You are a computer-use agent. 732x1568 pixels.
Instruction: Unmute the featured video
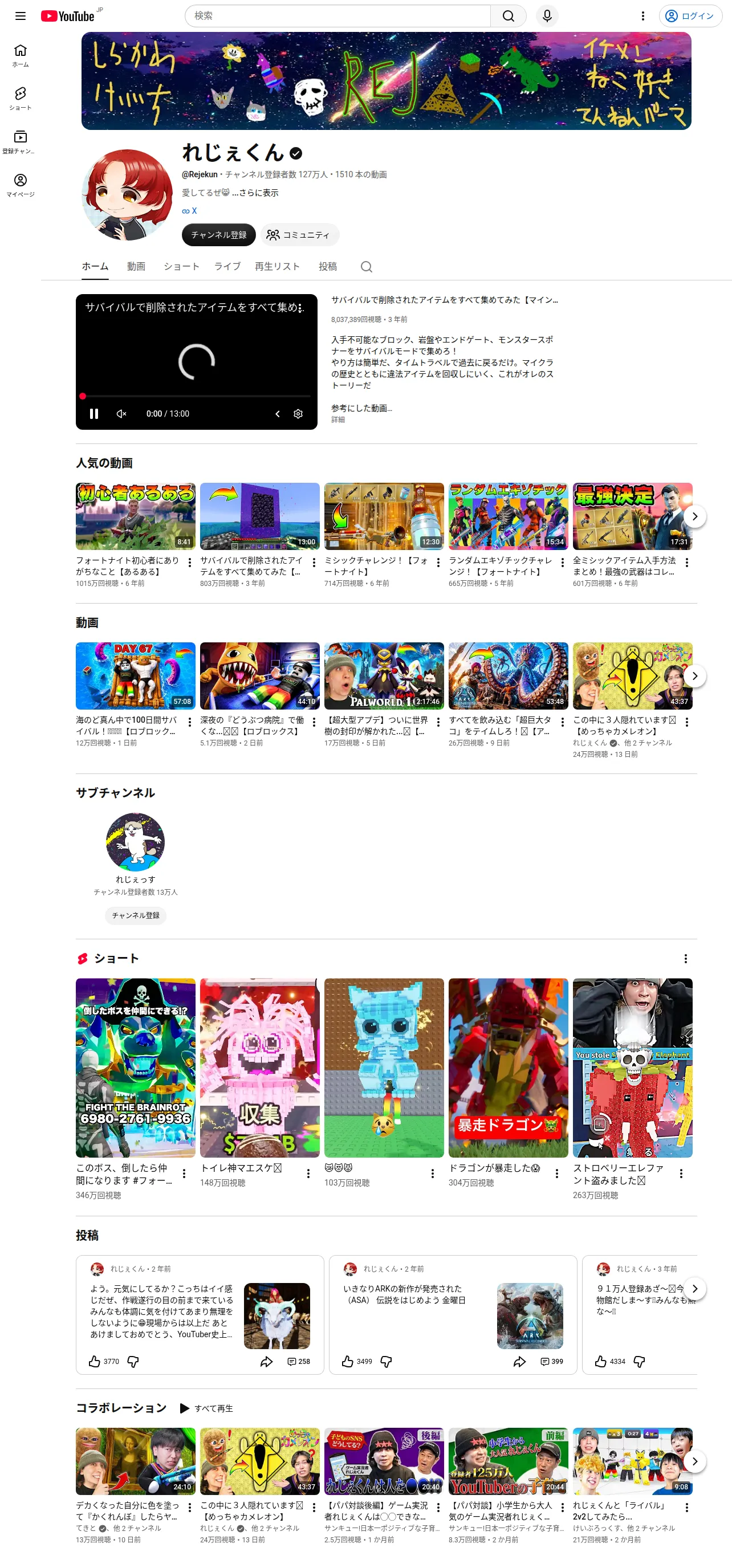pos(121,414)
